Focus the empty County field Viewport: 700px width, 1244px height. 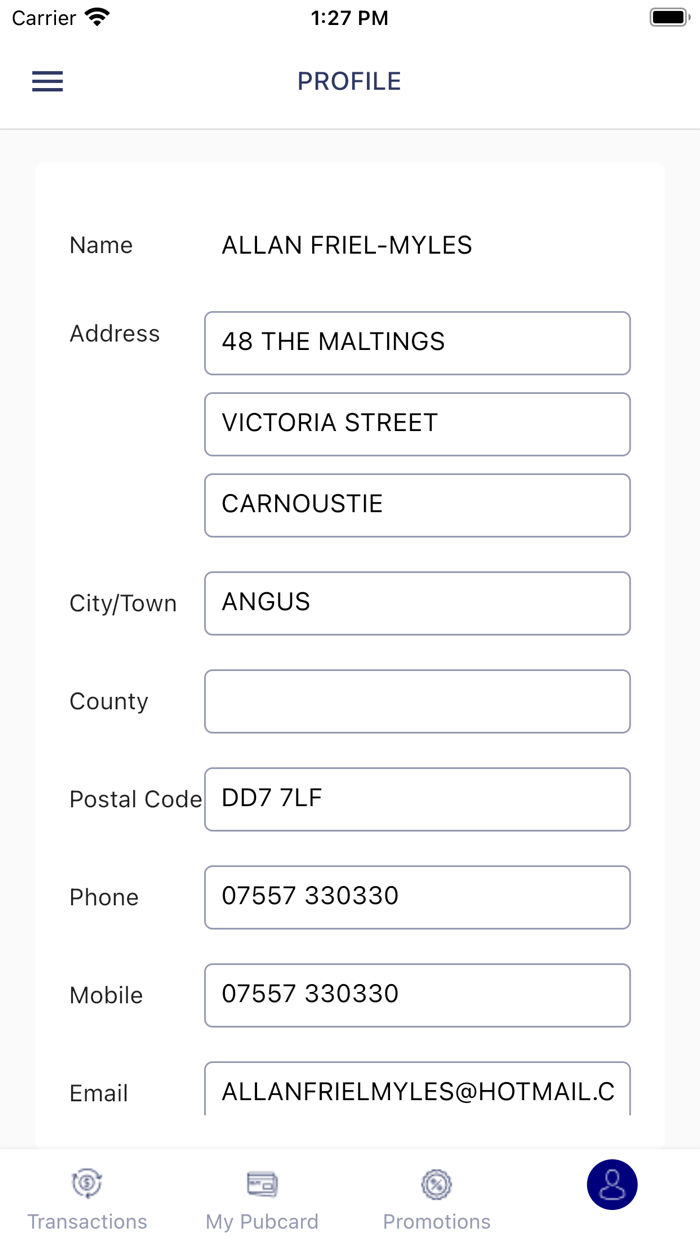pos(417,701)
